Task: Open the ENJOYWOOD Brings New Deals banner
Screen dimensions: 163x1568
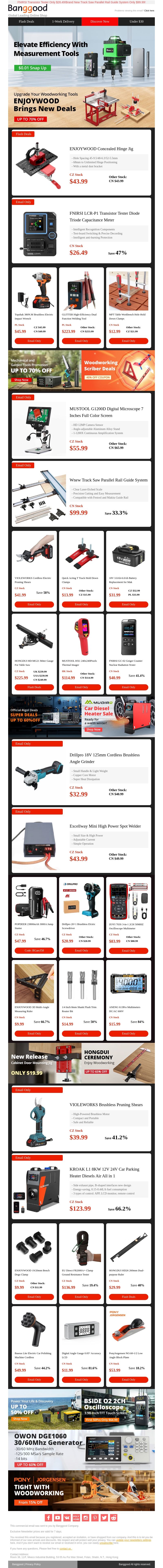Action: pyautogui.click(x=81, y=107)
